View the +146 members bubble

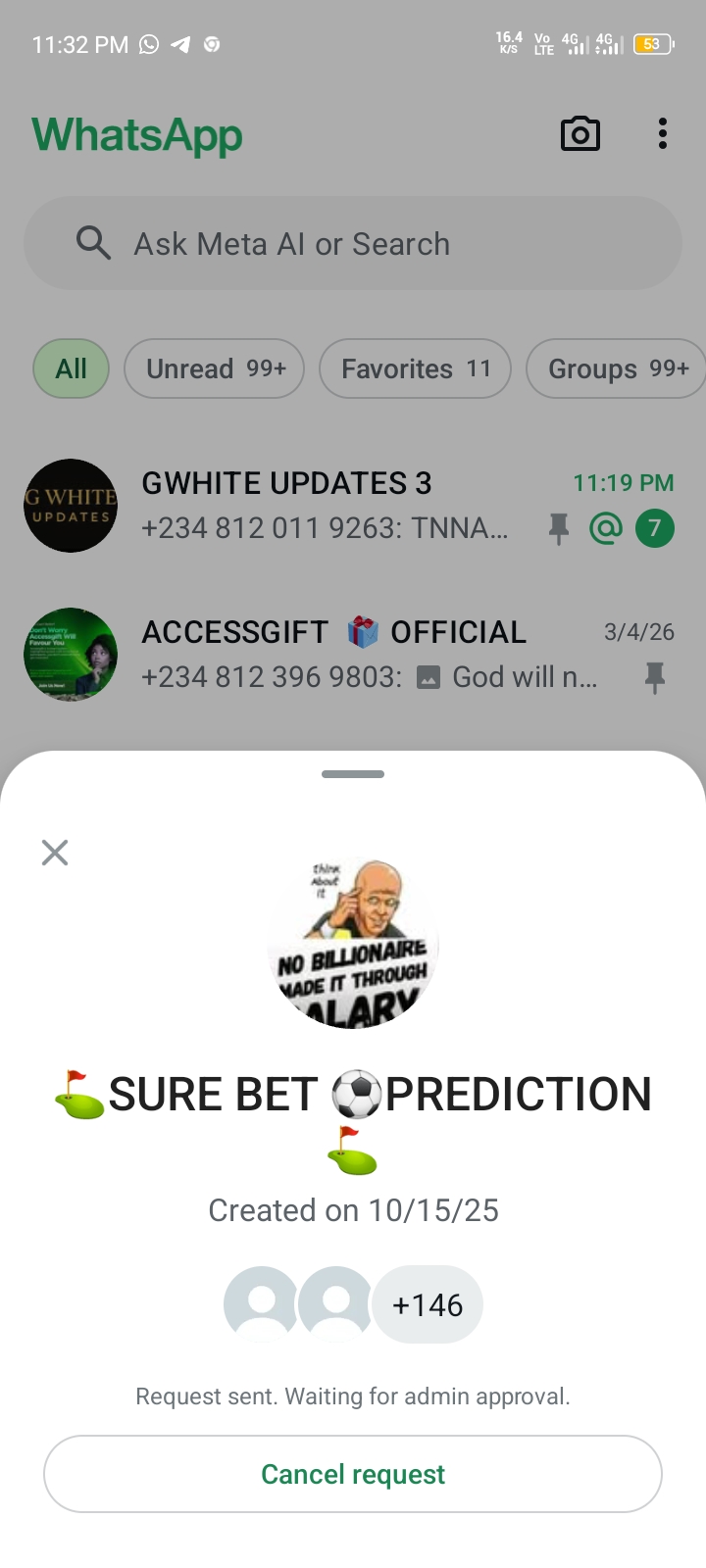pyautogui.click(x=428, y=1305)
